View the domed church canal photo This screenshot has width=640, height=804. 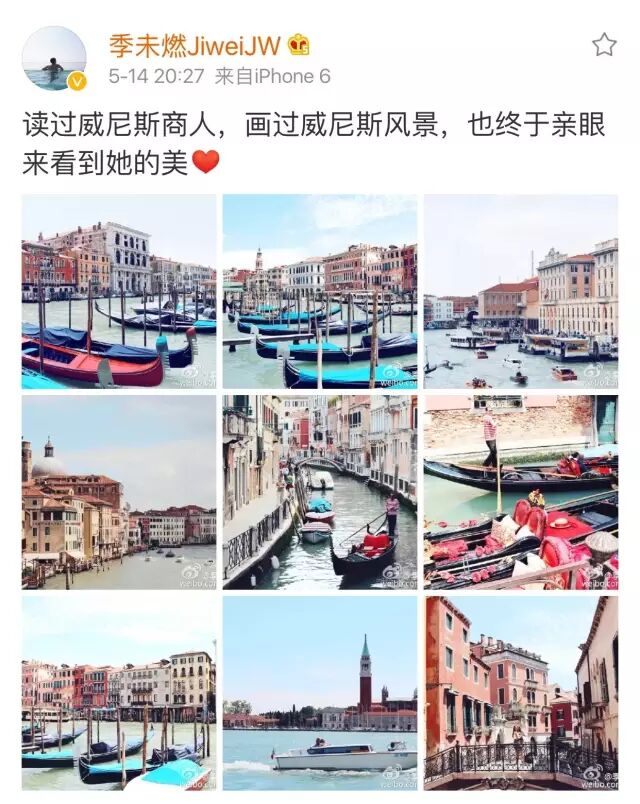tap(119, 492)
